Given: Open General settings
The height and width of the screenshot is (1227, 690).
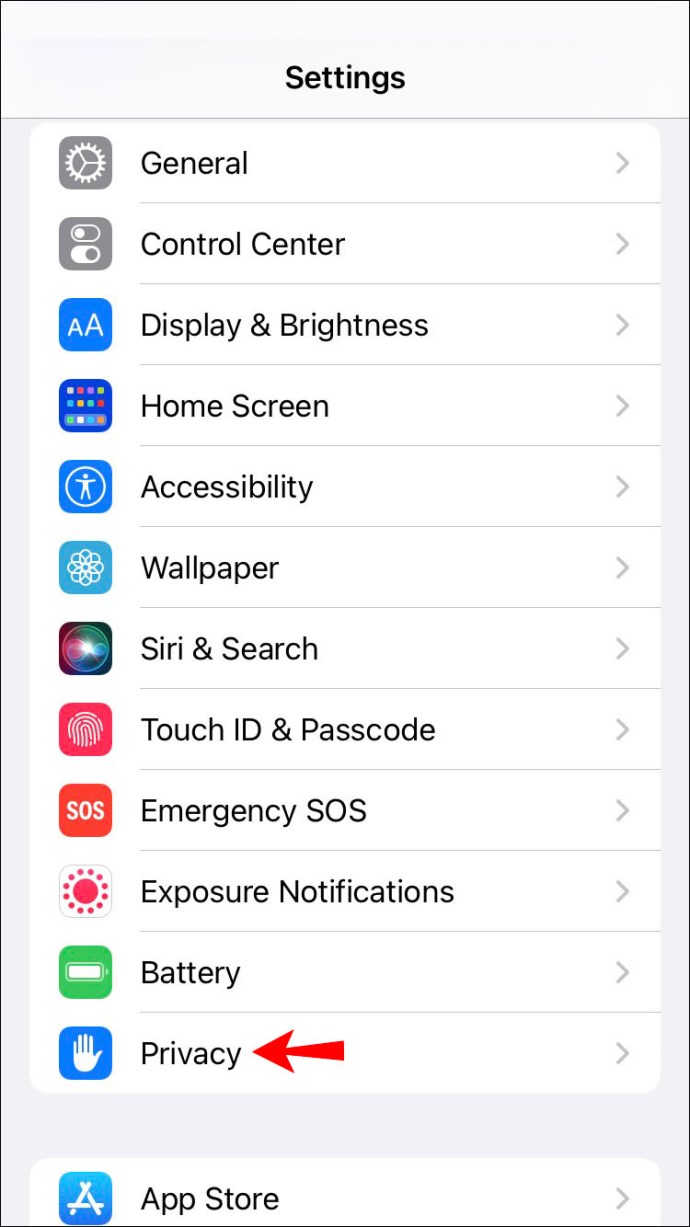Looking at the screenshot, I should click(345, 163).
